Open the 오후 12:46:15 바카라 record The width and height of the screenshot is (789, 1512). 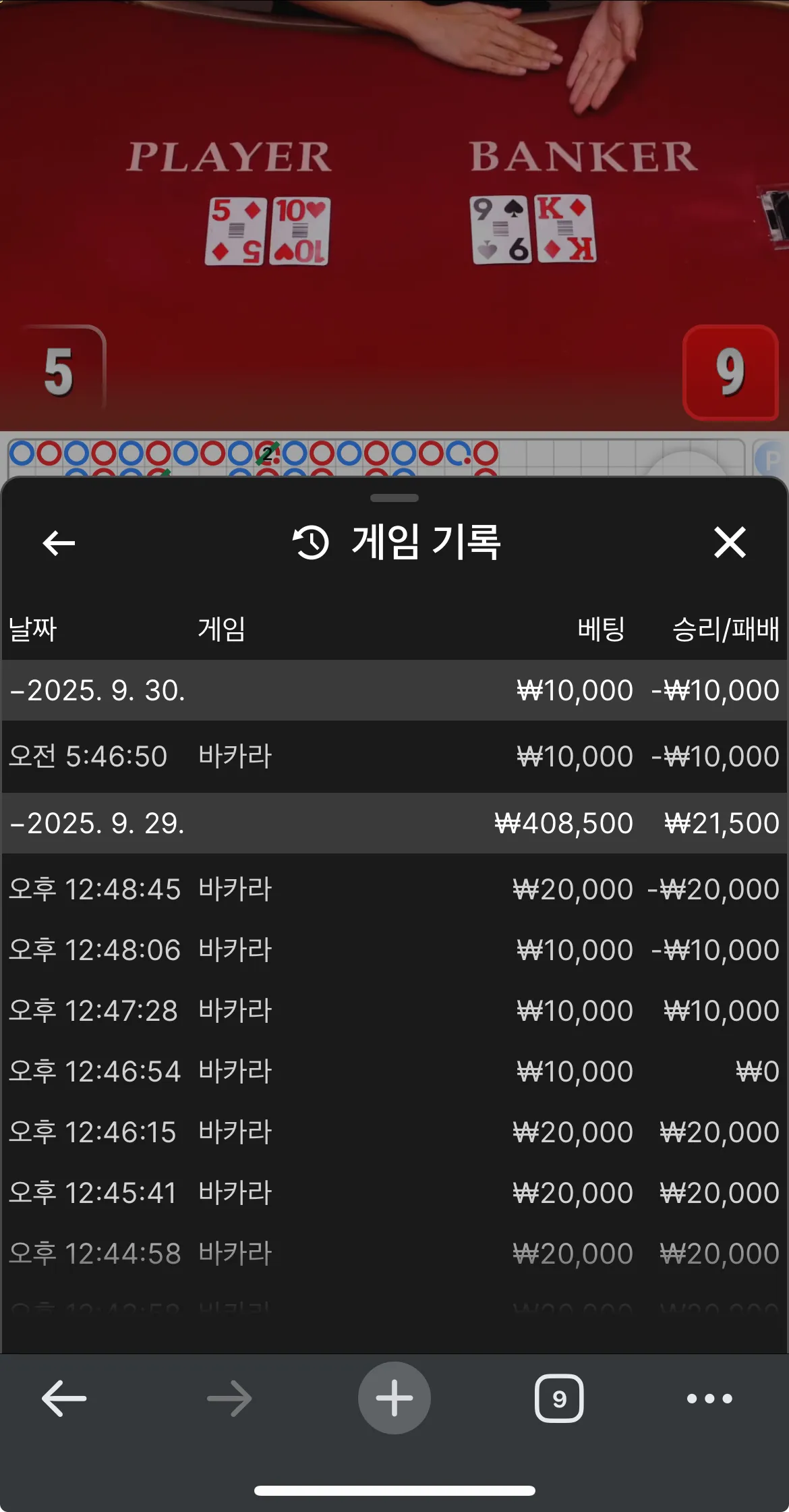click(x=394, y=1132)
